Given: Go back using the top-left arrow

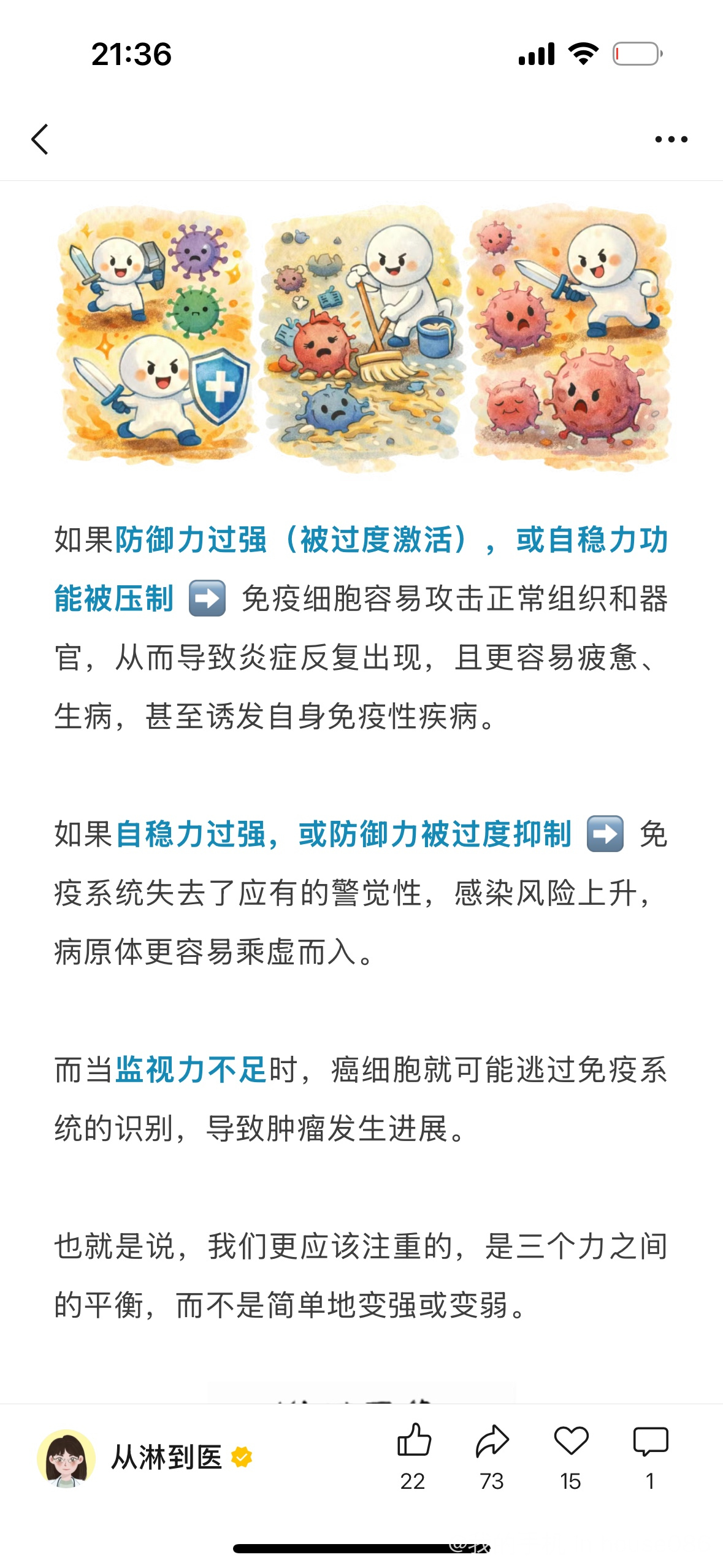Looking at the screenshot, I should click(x=40, y=139).
